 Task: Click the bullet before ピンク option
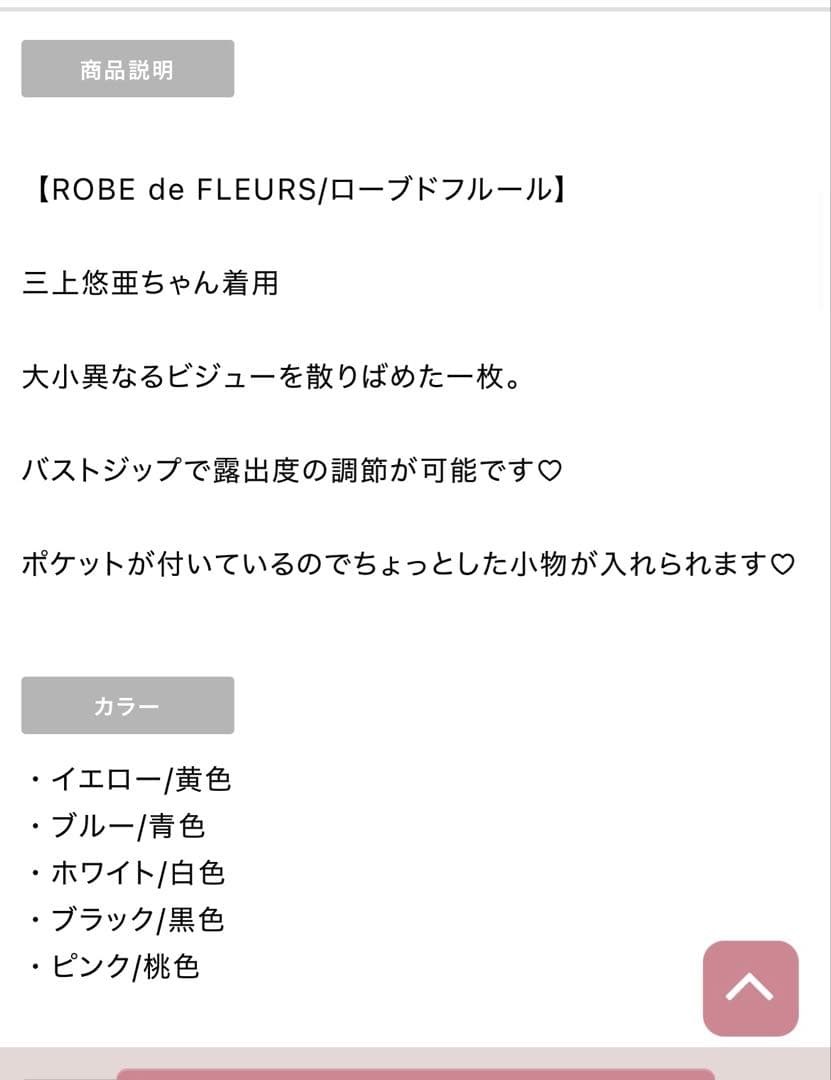(36, 967)
